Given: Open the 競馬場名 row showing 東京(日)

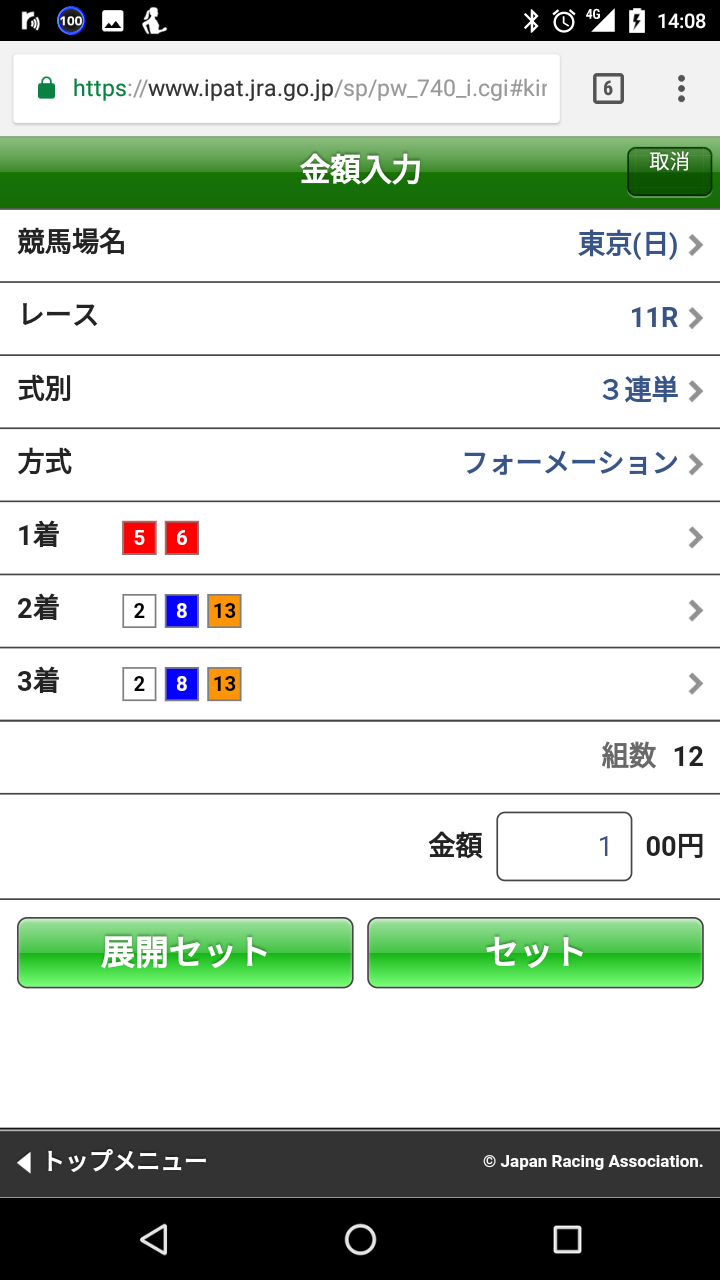Looking at the screenshot, I should tap(360, 245).
